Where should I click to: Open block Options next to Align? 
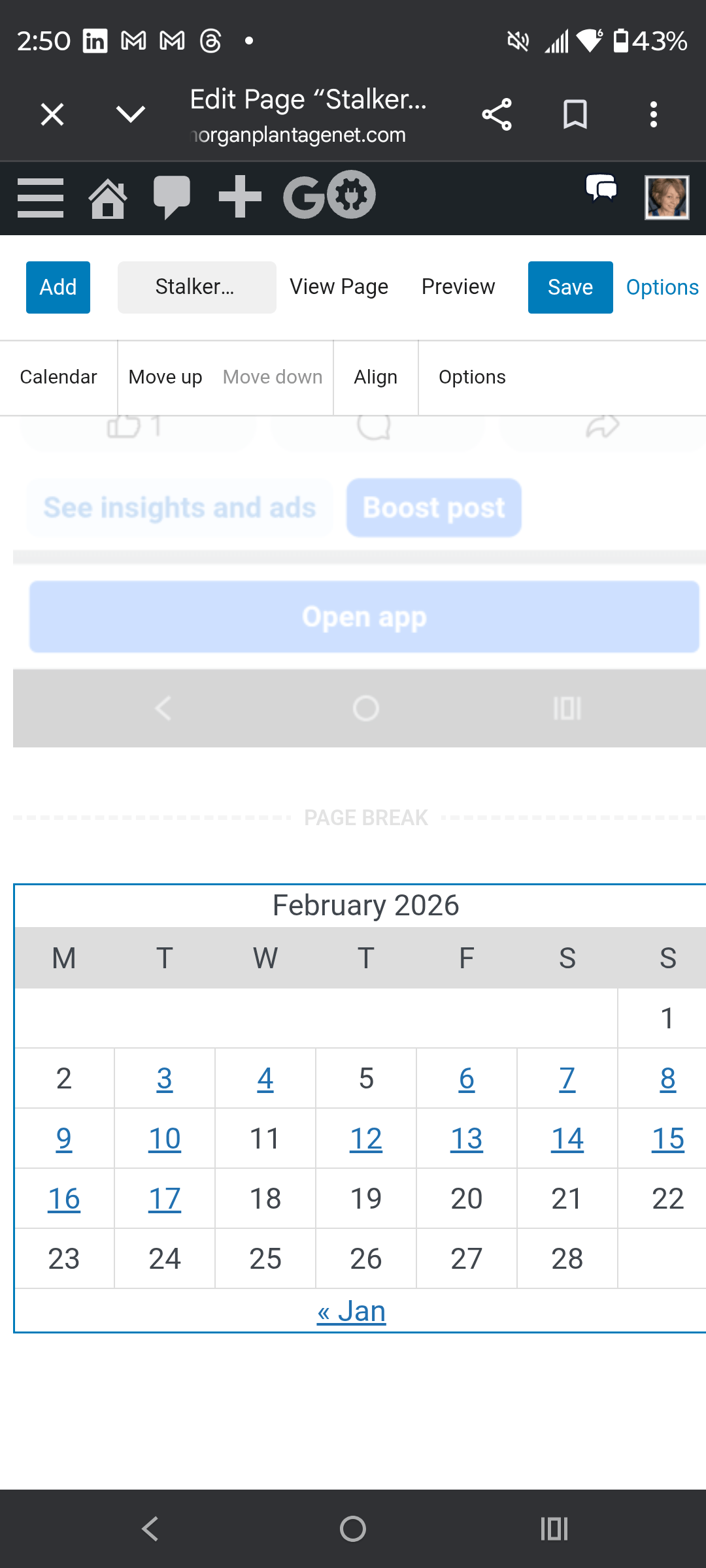coord(472,377)
